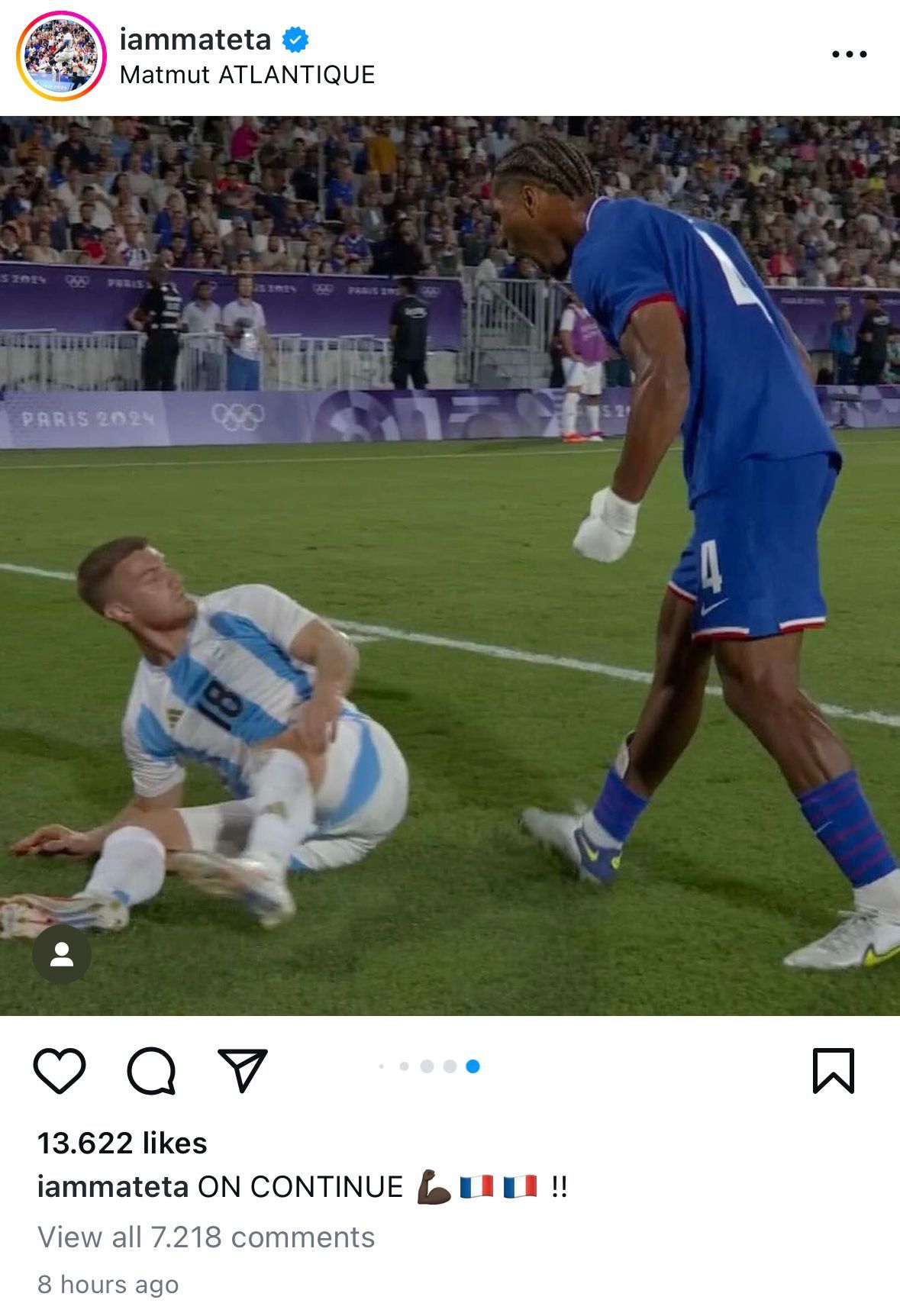
Task: Open the iammateta profile from the caption username
Action: point(112,1187)
